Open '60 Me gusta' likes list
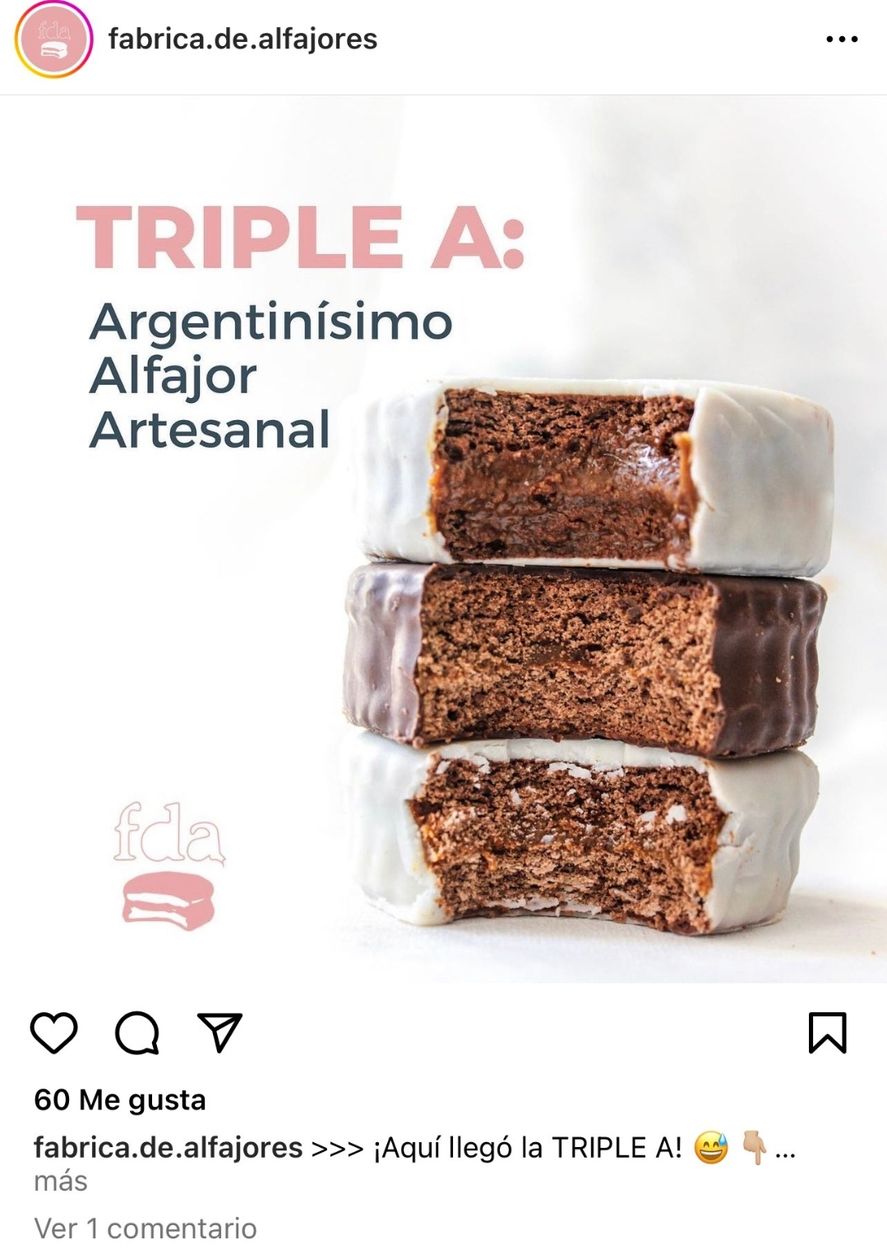This screenshot has width=887, height=1254. 120,1100
